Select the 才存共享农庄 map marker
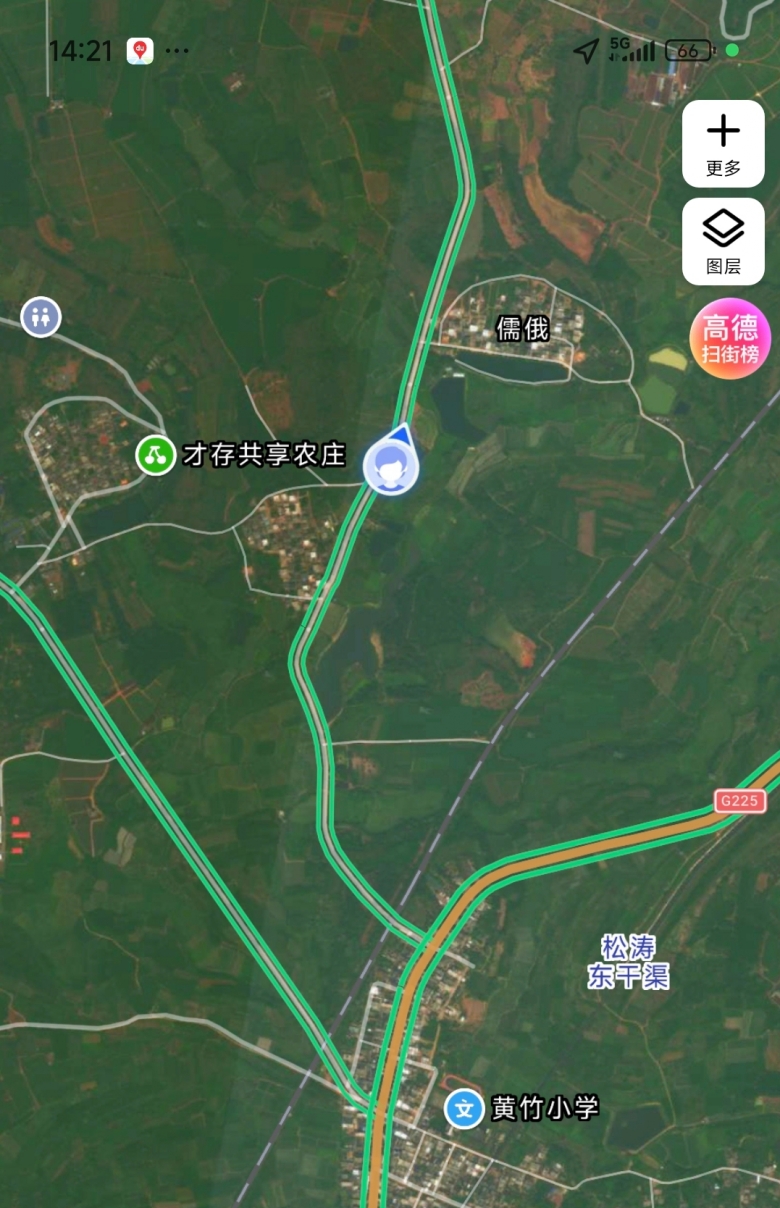780x1208 pixels. pyautogui.click(x=155, y=456)
